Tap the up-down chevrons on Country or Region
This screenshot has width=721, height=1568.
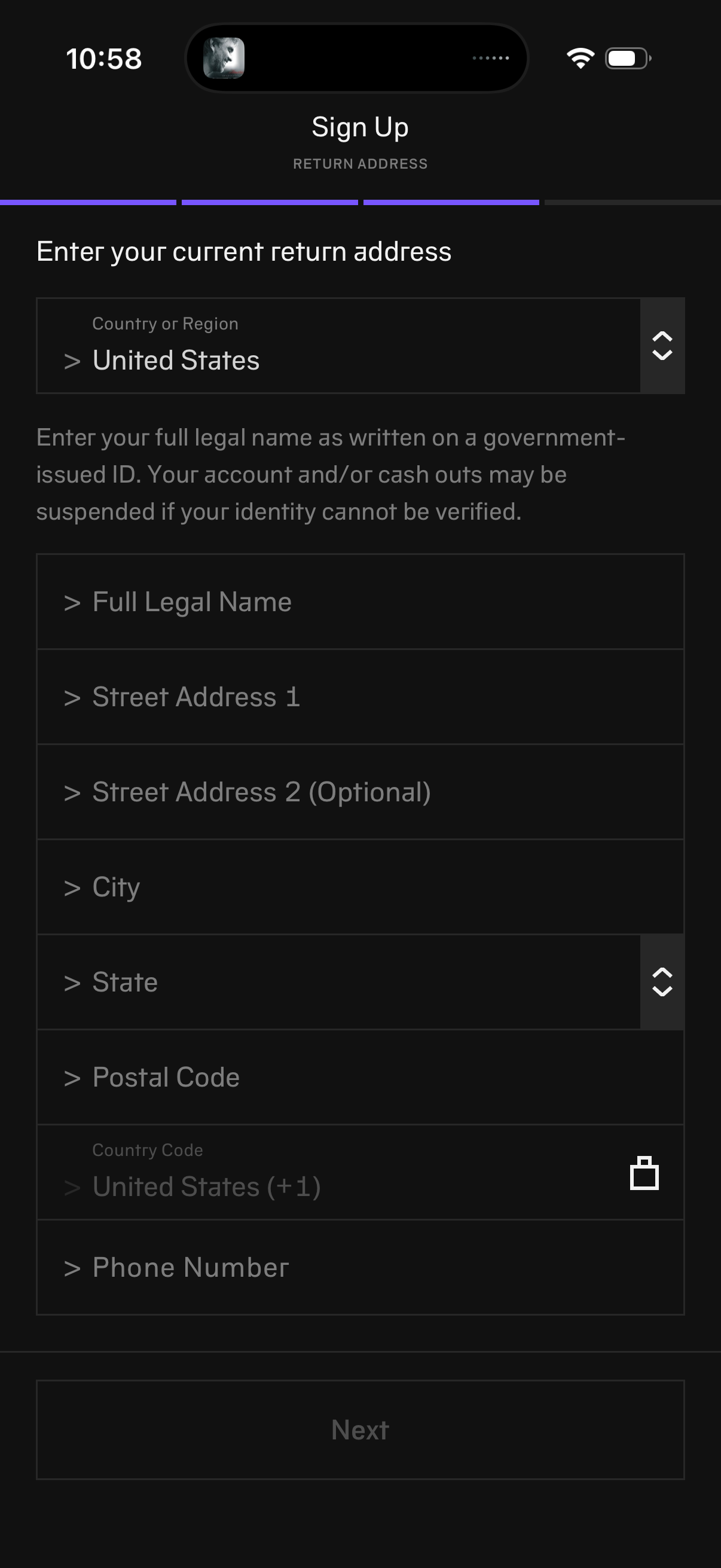pyautogui.click(x=662, y=345)
